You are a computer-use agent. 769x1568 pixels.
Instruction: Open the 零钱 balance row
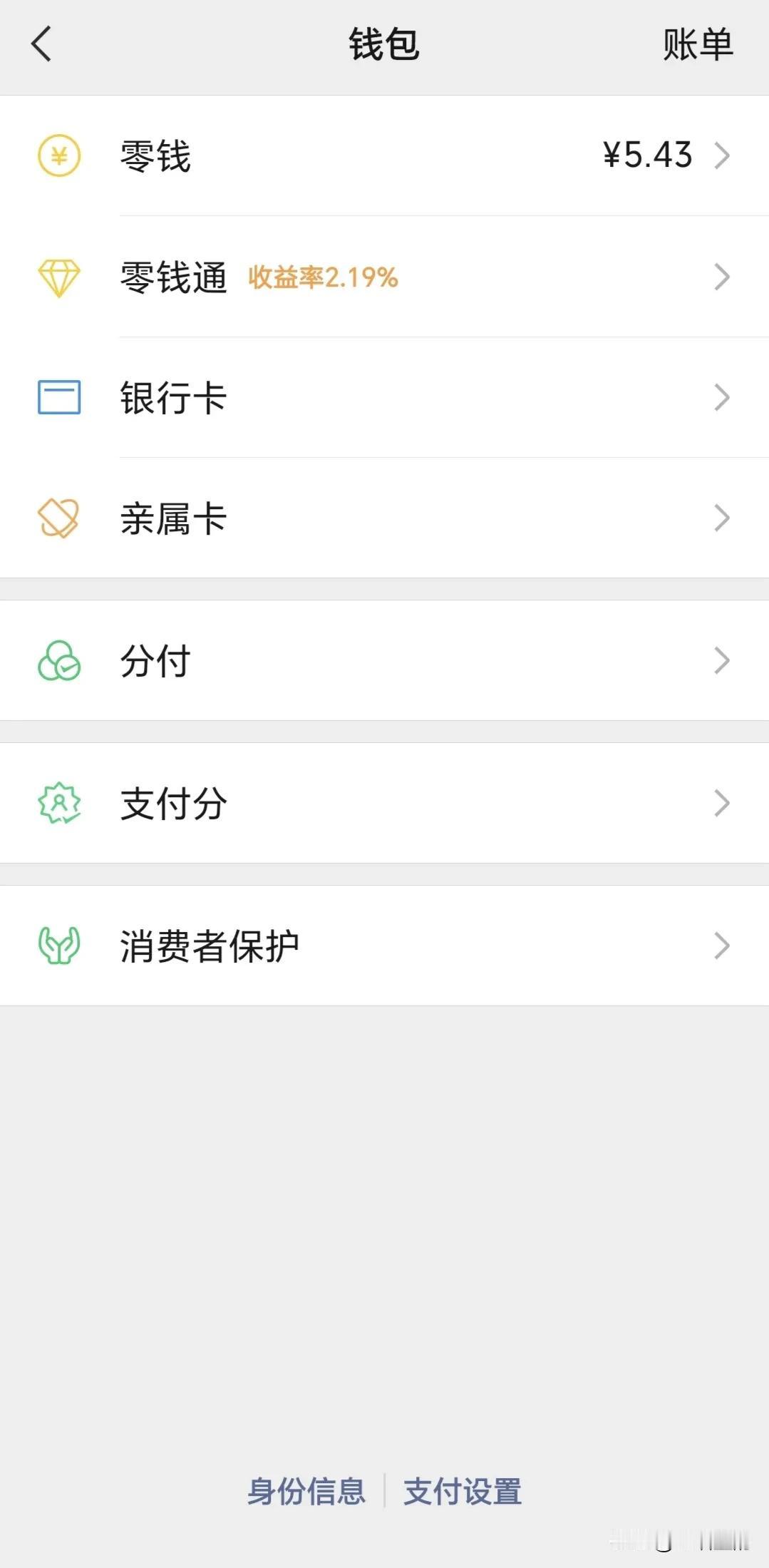384,155
